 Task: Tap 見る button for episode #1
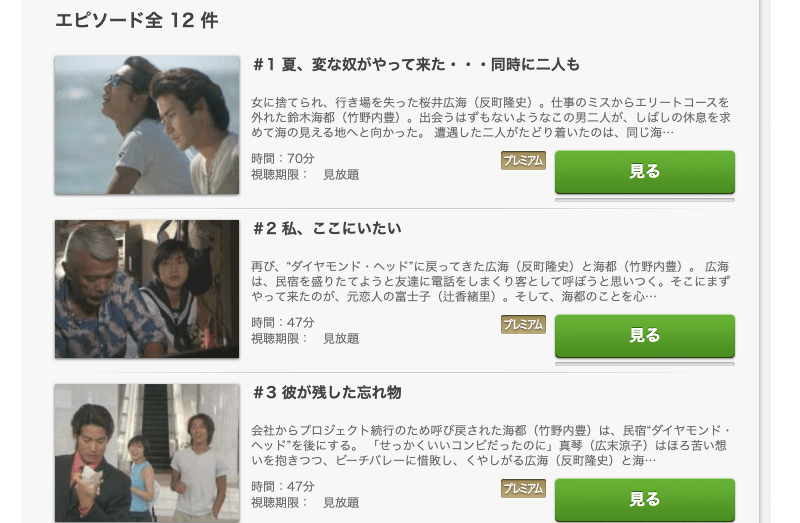(x=644, y=171)
